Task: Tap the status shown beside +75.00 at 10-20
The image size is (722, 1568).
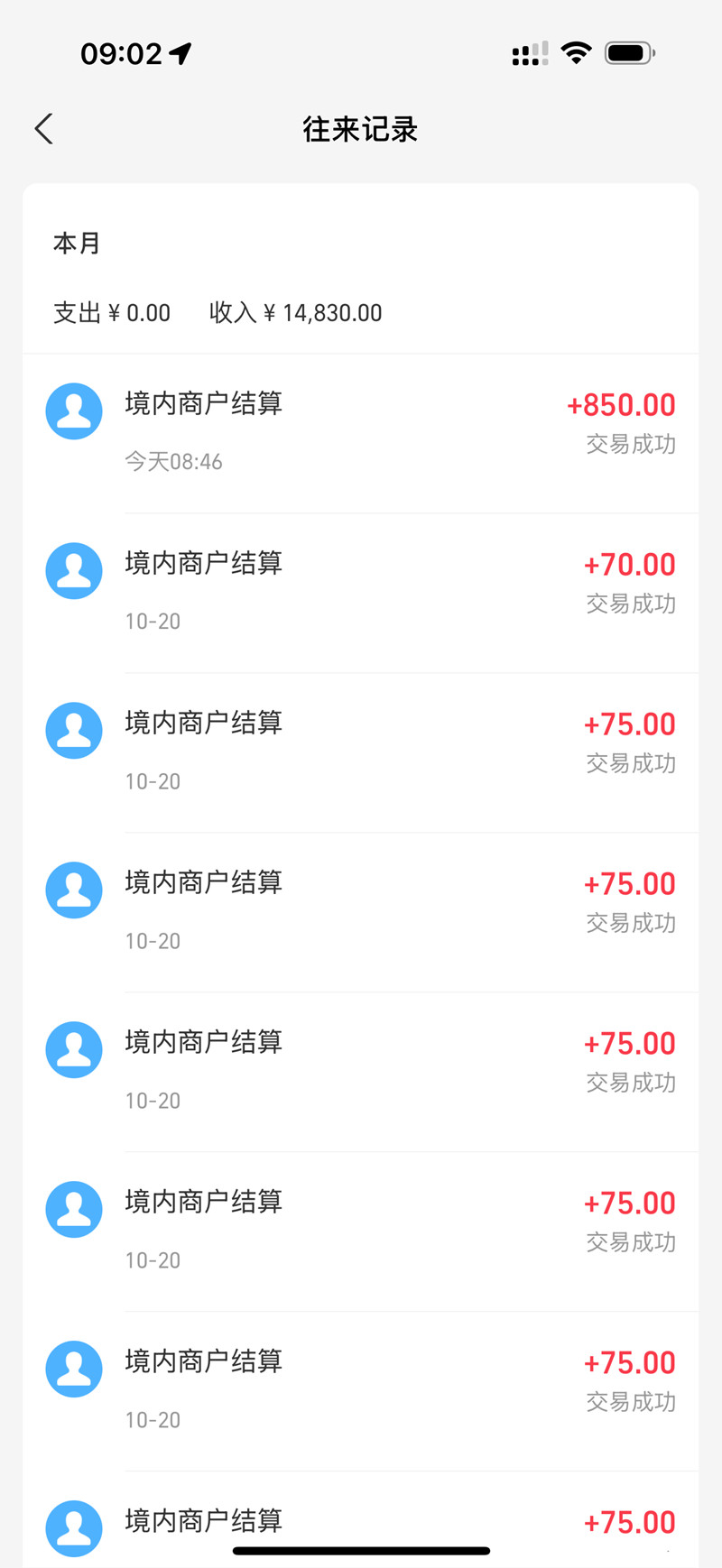Action: (630, 763)
